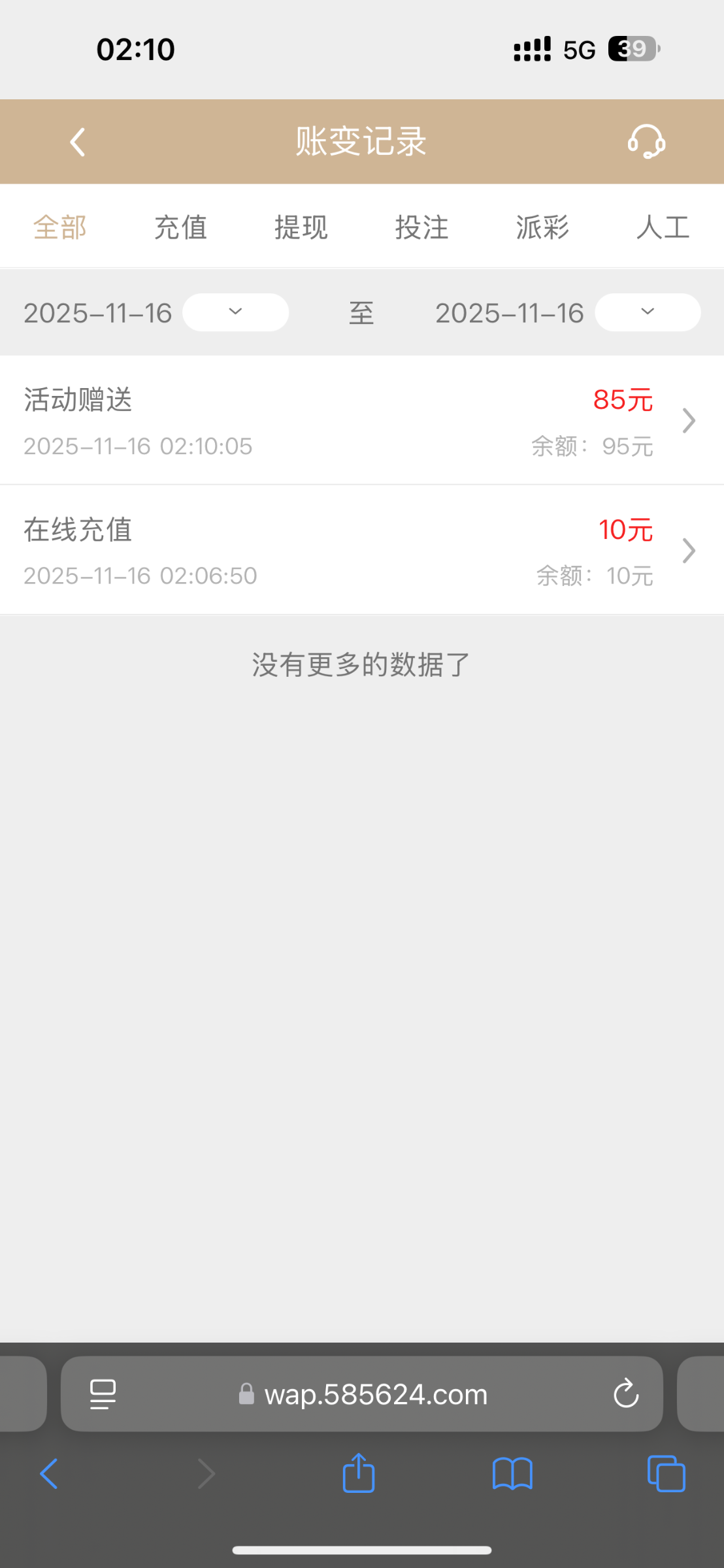Open Safari page settings menu

(x=103, y=1394)
